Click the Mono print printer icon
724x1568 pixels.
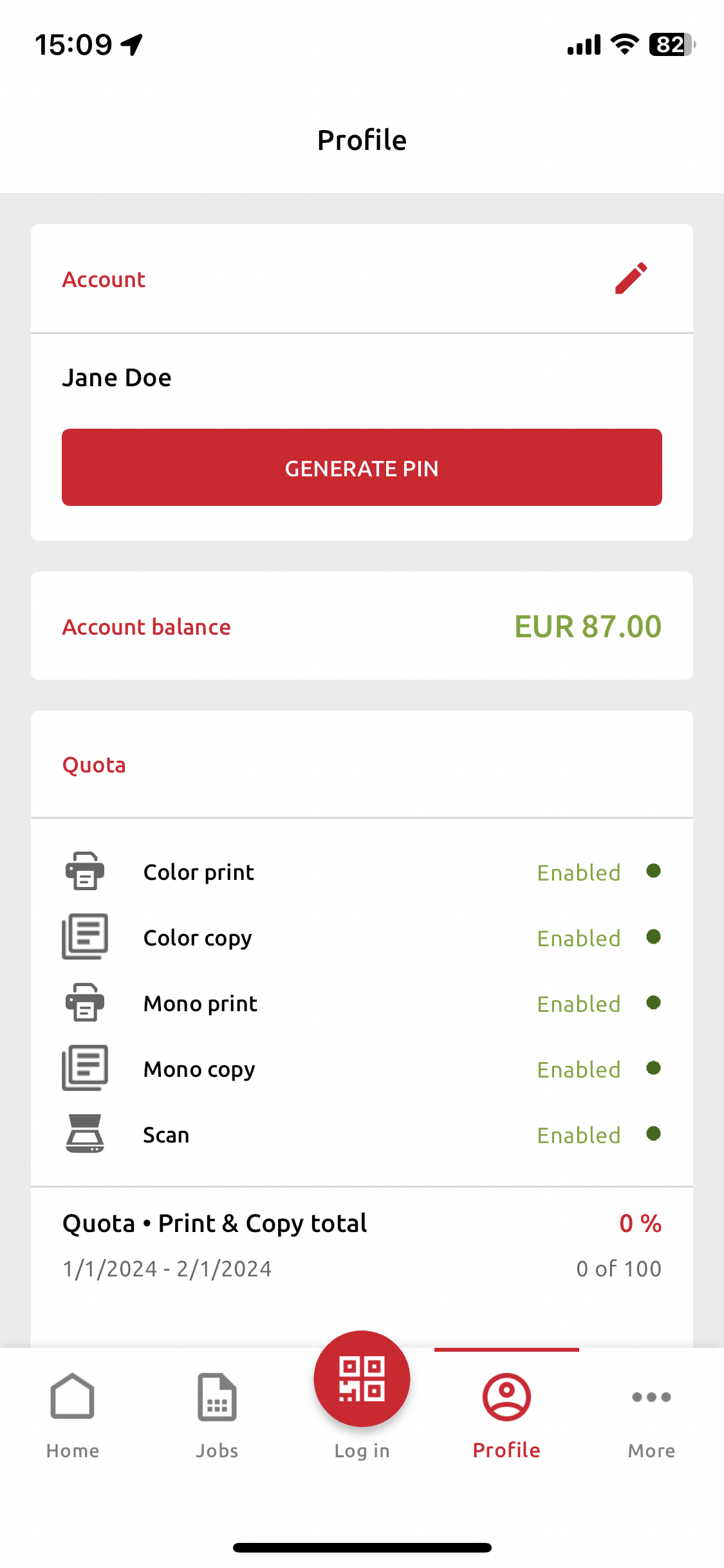[84, 1003]
